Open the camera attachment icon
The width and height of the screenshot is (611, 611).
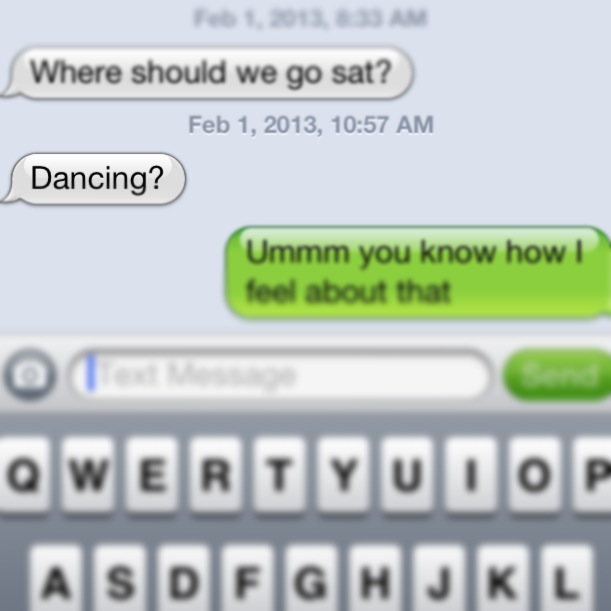(29, 376)
